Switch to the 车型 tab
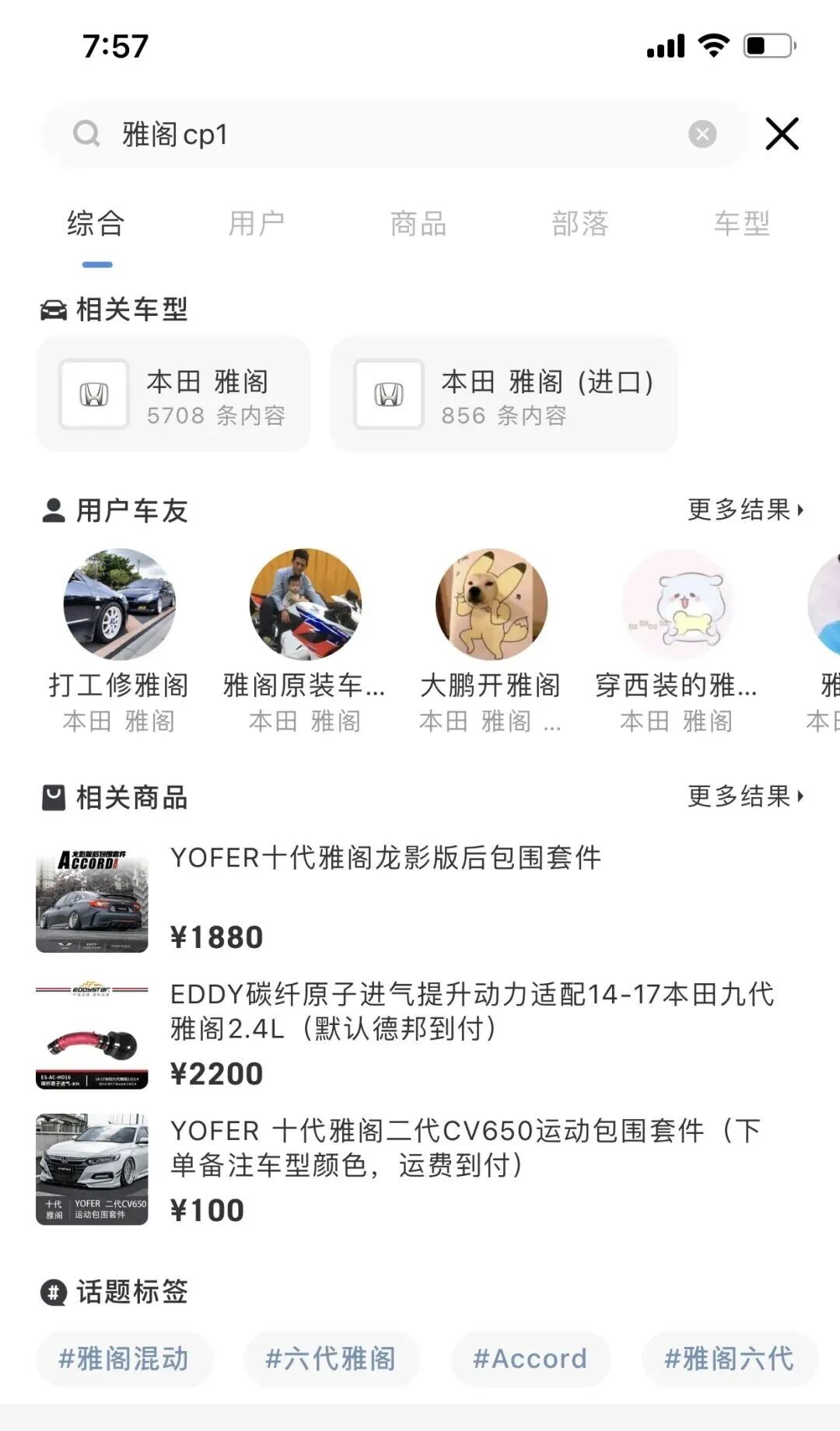 click(x=742, y=224)
